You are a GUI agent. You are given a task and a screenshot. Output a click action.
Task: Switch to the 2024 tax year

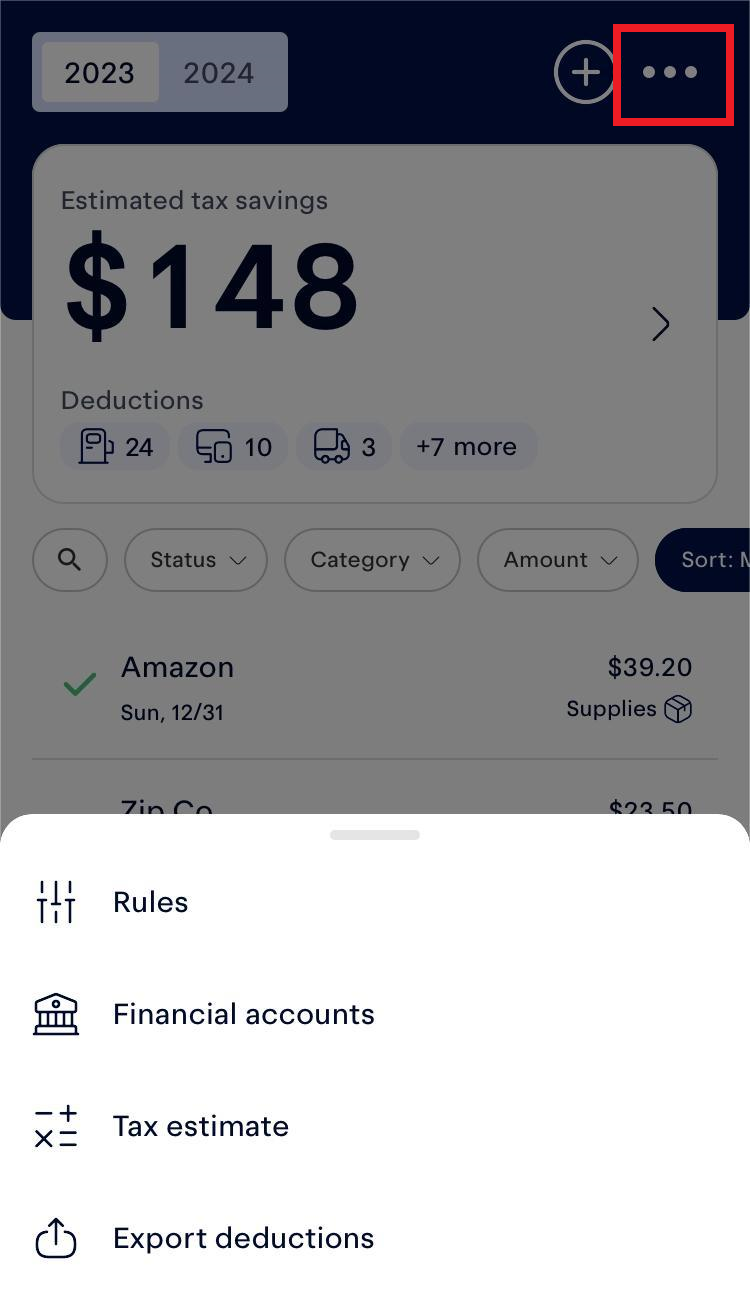(x=219, y=73)
